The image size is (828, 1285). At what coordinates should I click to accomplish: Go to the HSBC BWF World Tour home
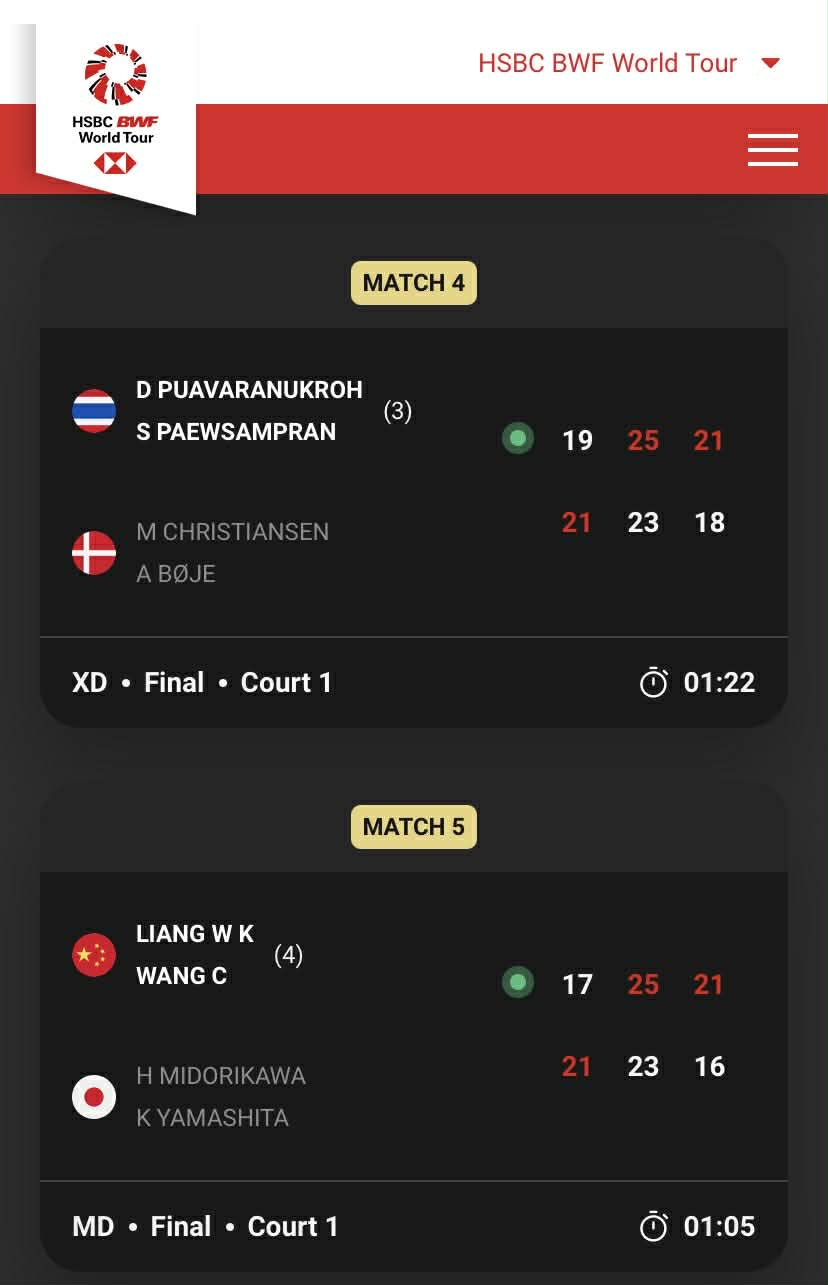tap(116, 110)
